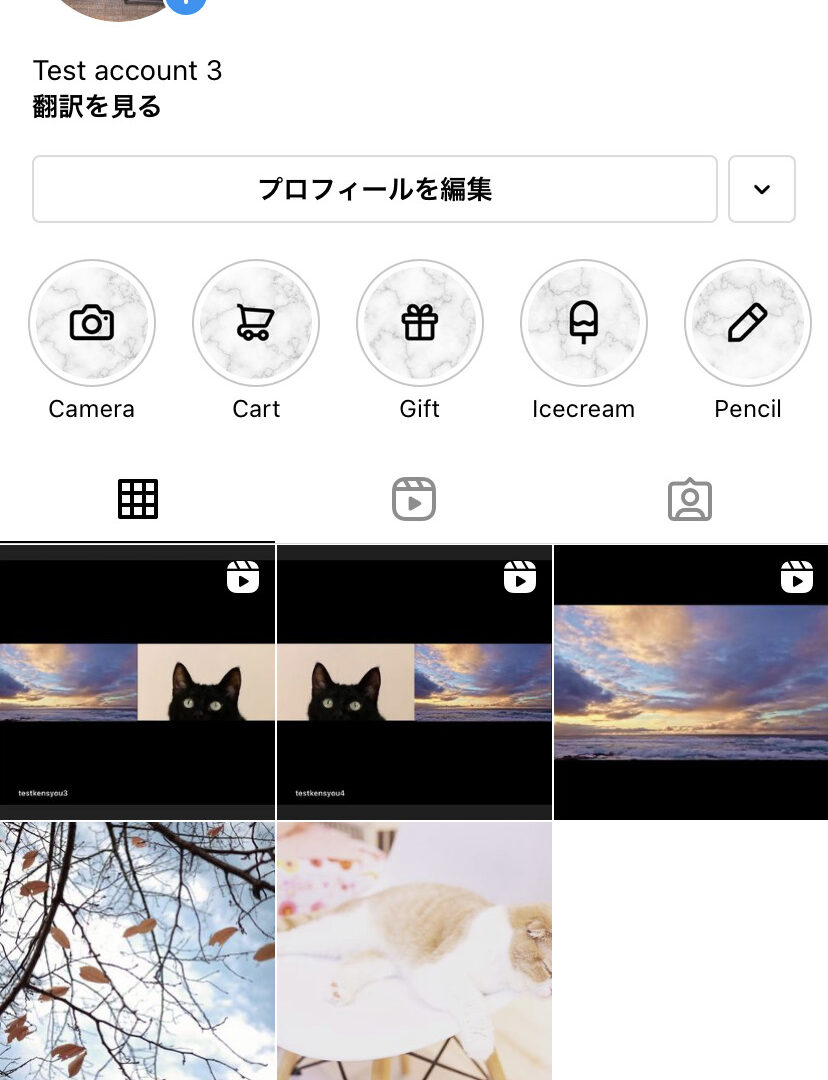Expand the suggested accounts chevron button
This screenshot has width=828, height=1080.
[x=761, y=189]
